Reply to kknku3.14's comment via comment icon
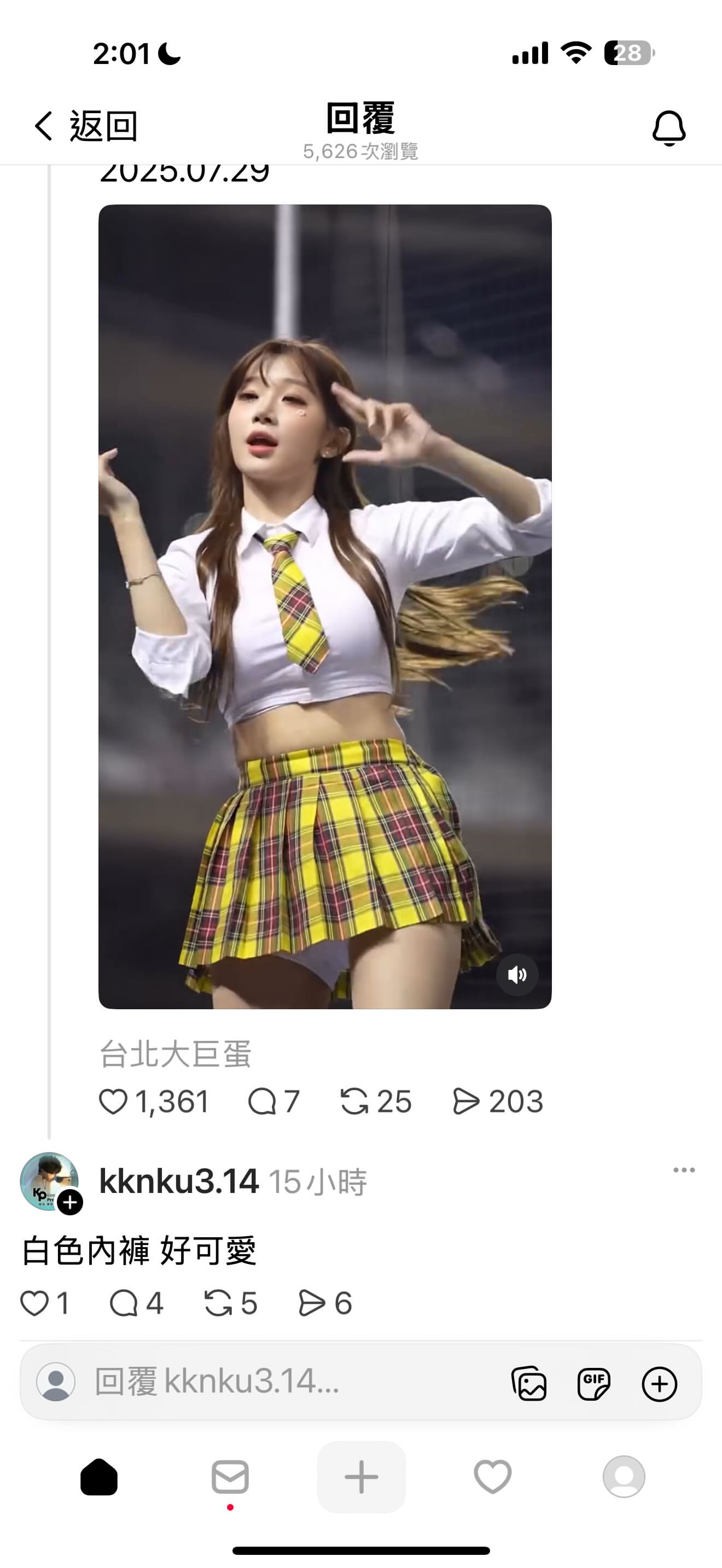Screen dimensions: 722x1568 click(x=124, y=1303)
